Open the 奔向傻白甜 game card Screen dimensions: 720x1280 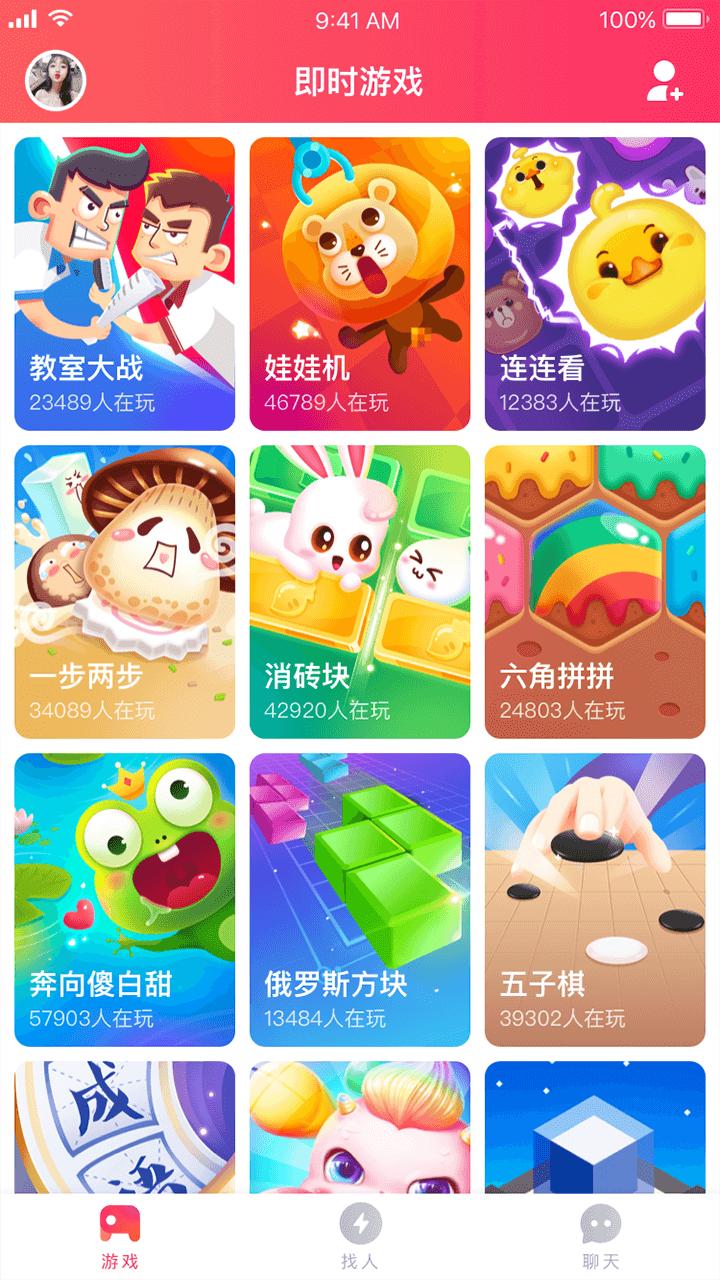(125, 900)
